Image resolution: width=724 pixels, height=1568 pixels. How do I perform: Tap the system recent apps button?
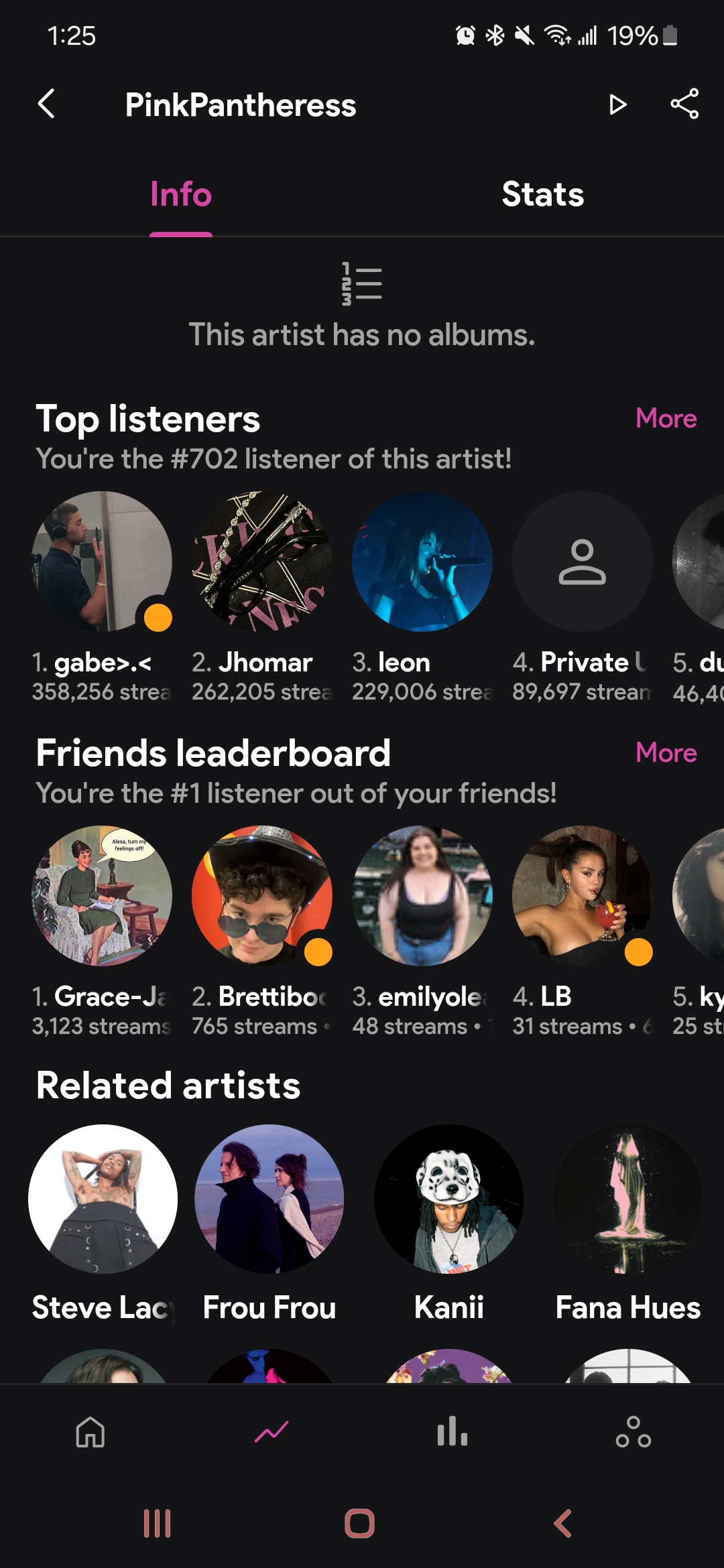pyautogui.click(x=158, y=1524)
